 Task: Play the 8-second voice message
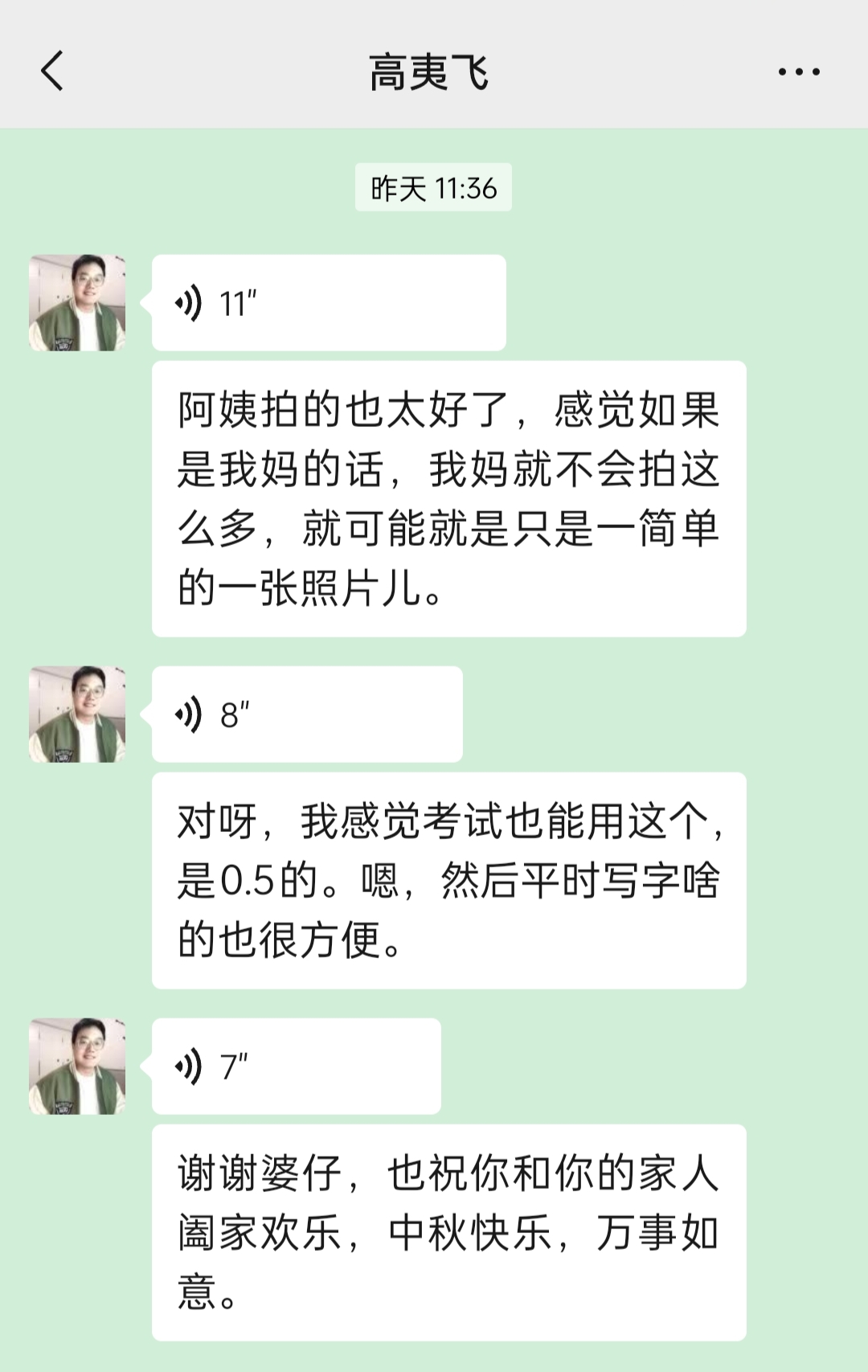306,715
